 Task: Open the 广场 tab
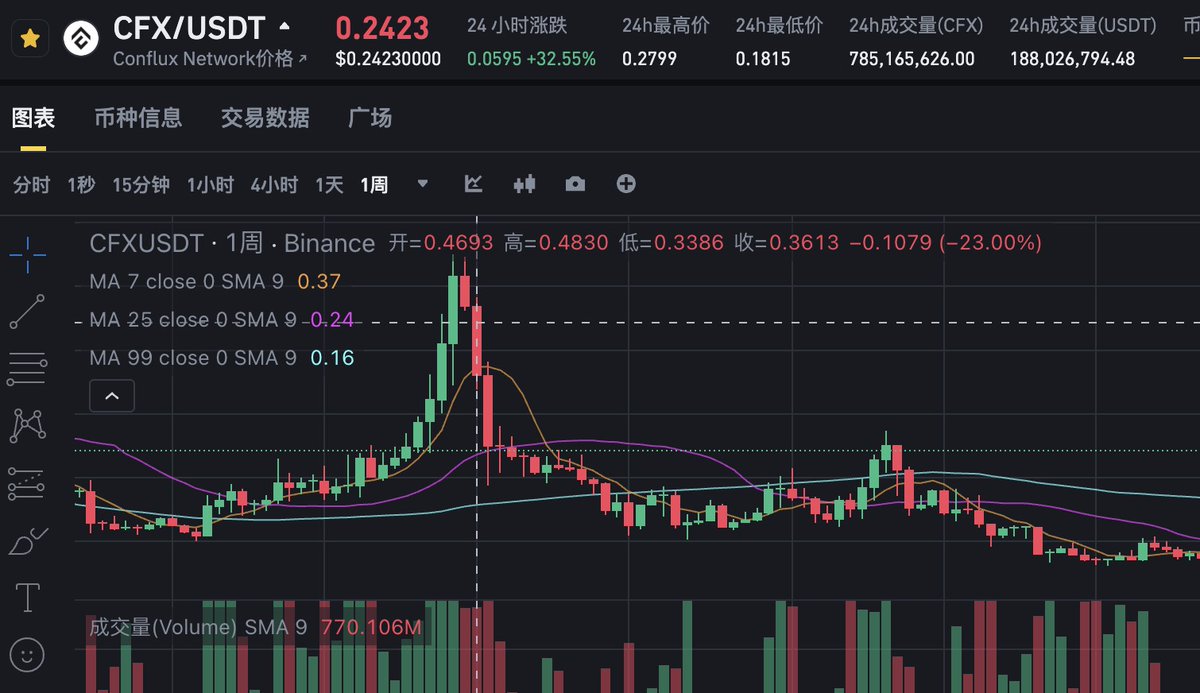point(369,118)
